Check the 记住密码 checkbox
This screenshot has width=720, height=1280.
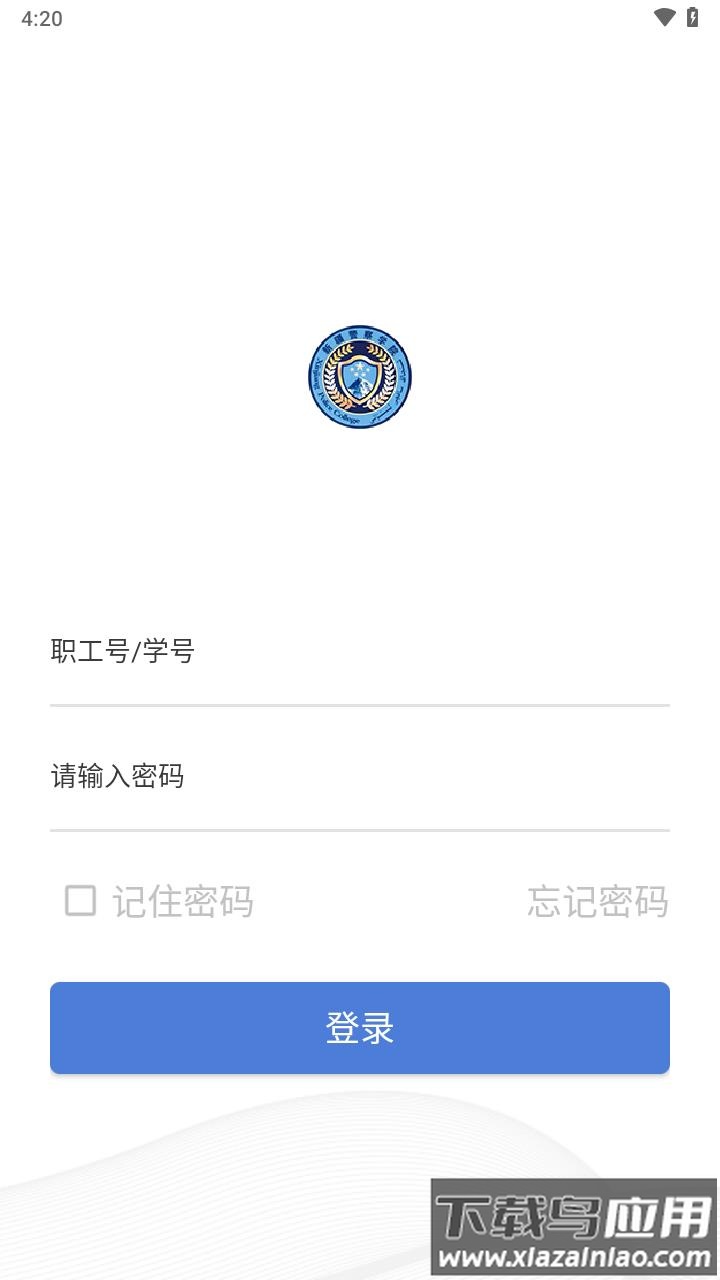point(81,901)
